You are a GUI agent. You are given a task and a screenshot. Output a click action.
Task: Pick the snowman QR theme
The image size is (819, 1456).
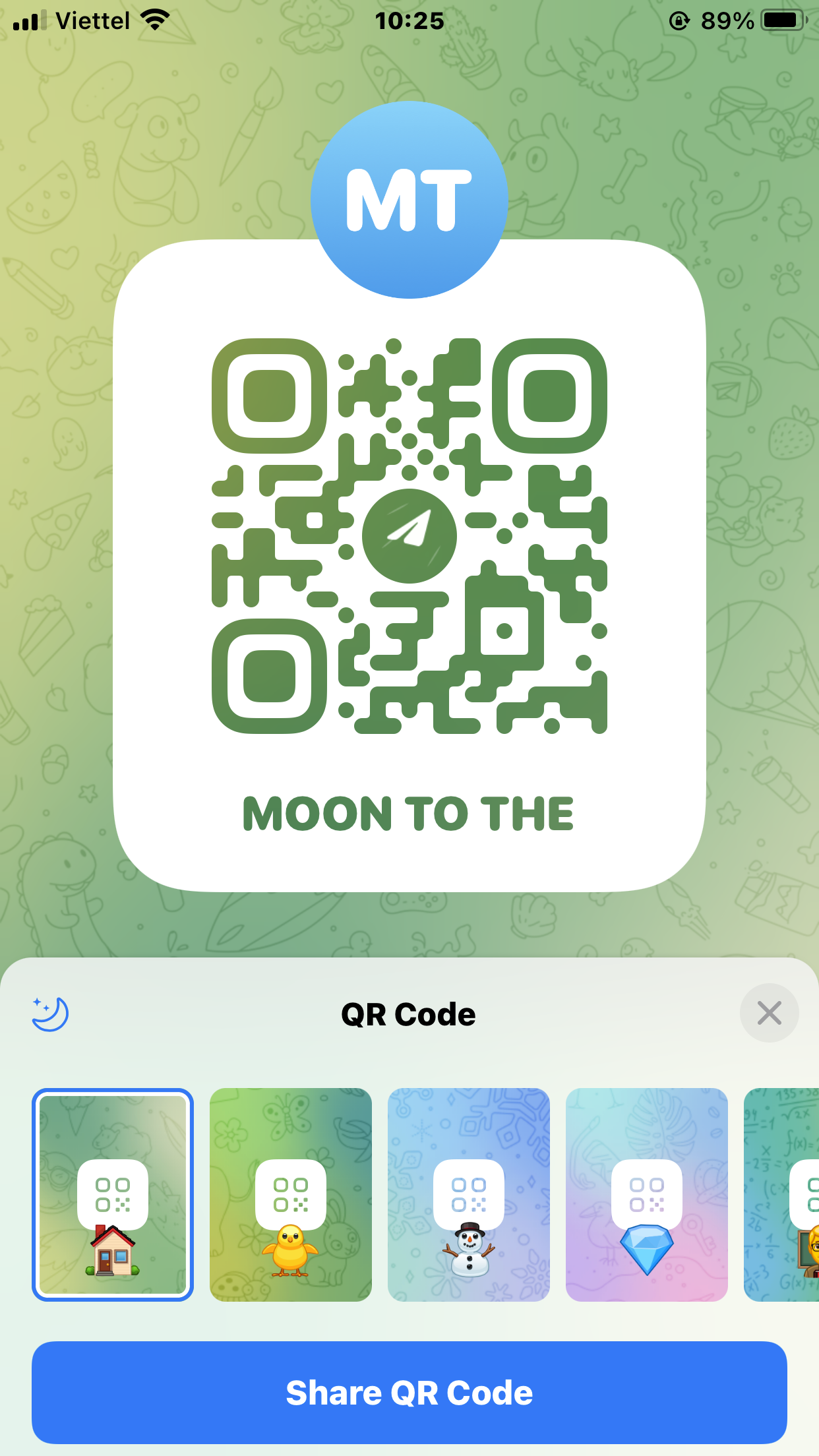click(x=469, y=1194)
